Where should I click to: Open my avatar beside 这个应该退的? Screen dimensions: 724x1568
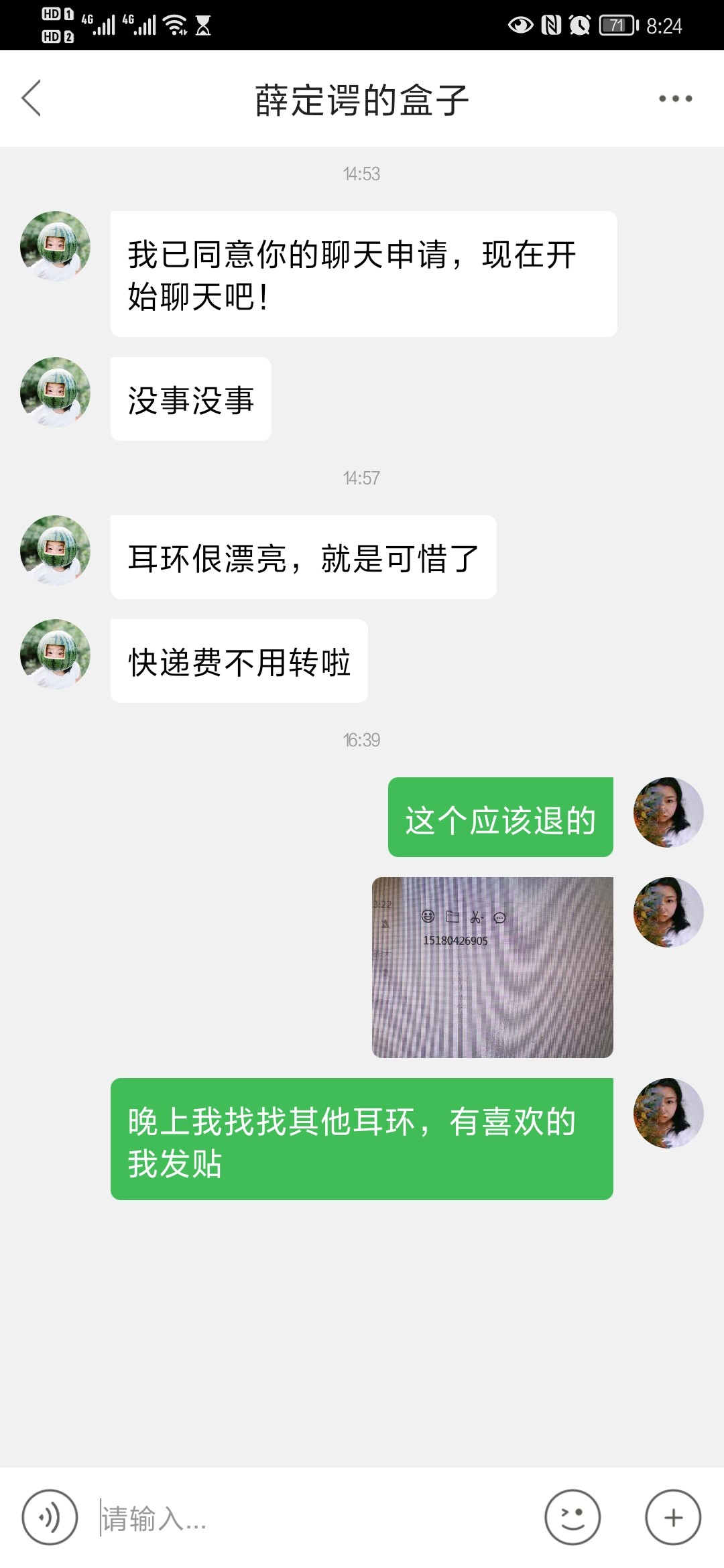[x=668, y=812]
